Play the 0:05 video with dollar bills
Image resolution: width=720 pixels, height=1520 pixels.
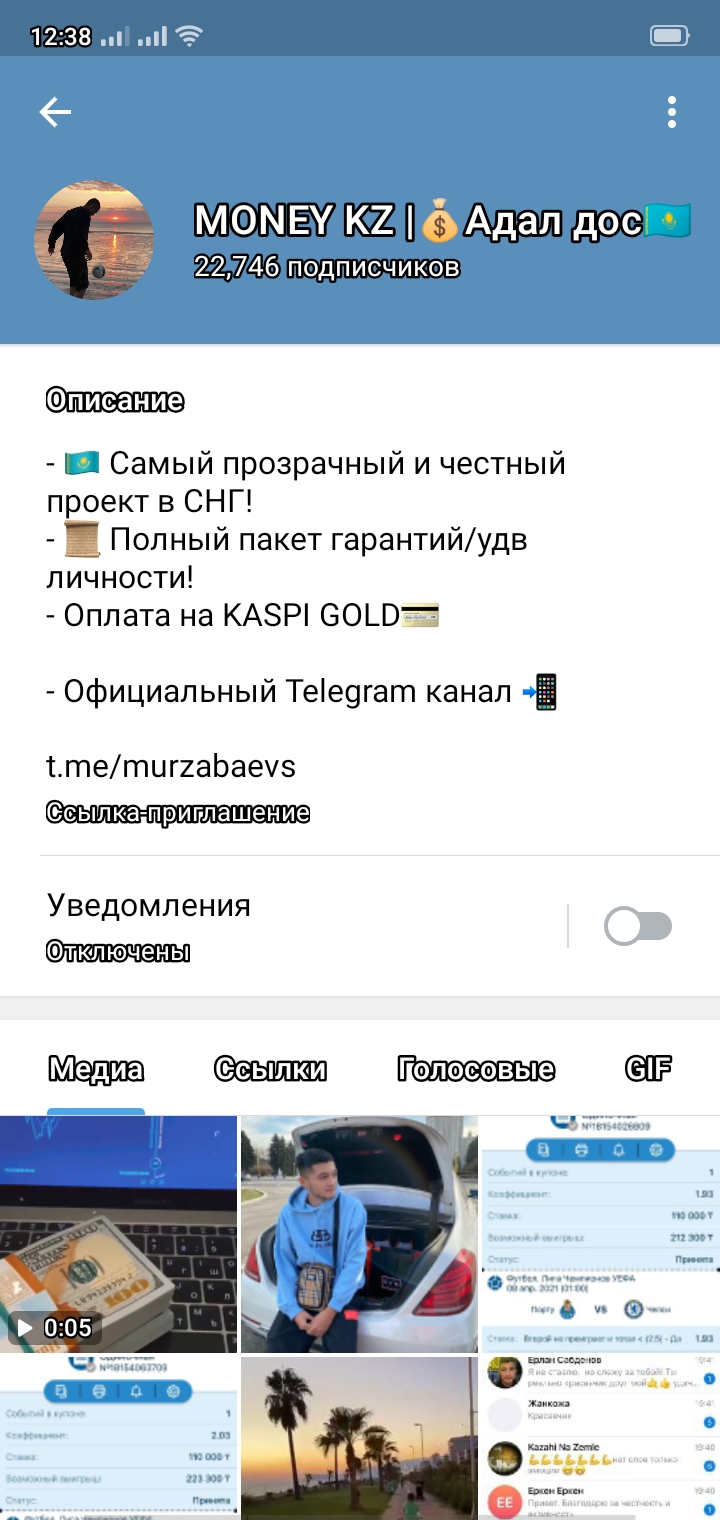(118, 1234)
